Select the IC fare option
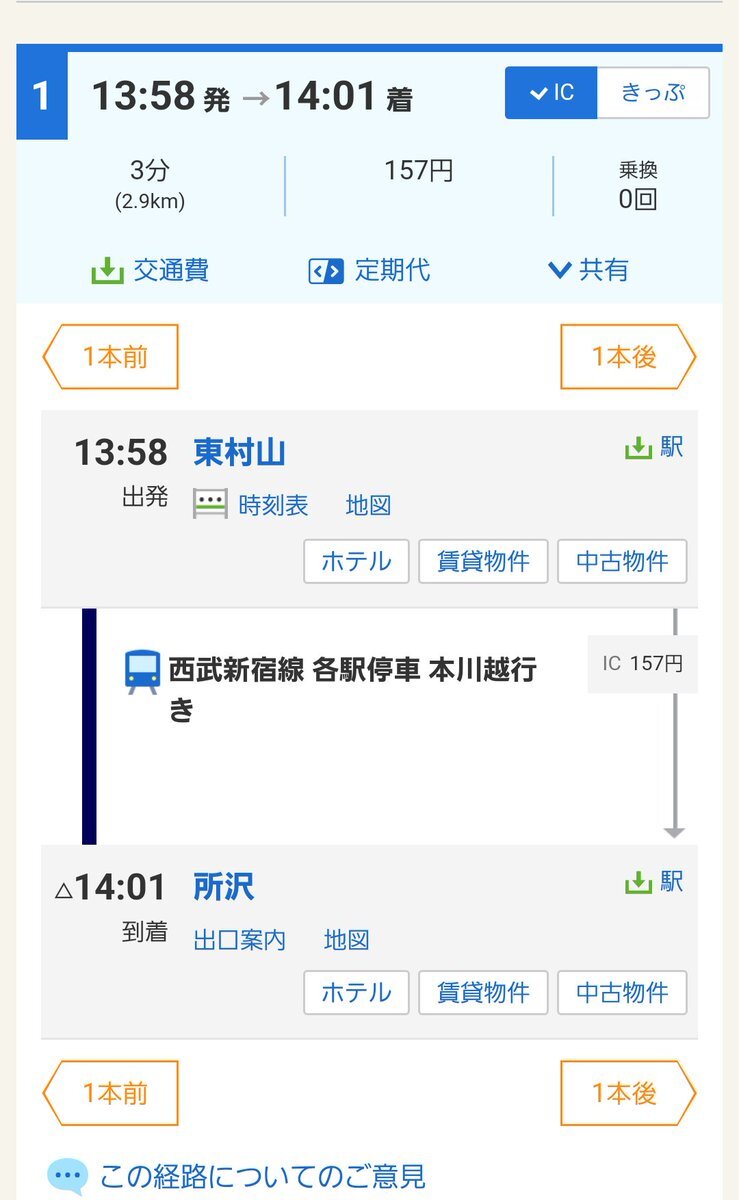The image size is (739, 1200). (x=551, y=93)
